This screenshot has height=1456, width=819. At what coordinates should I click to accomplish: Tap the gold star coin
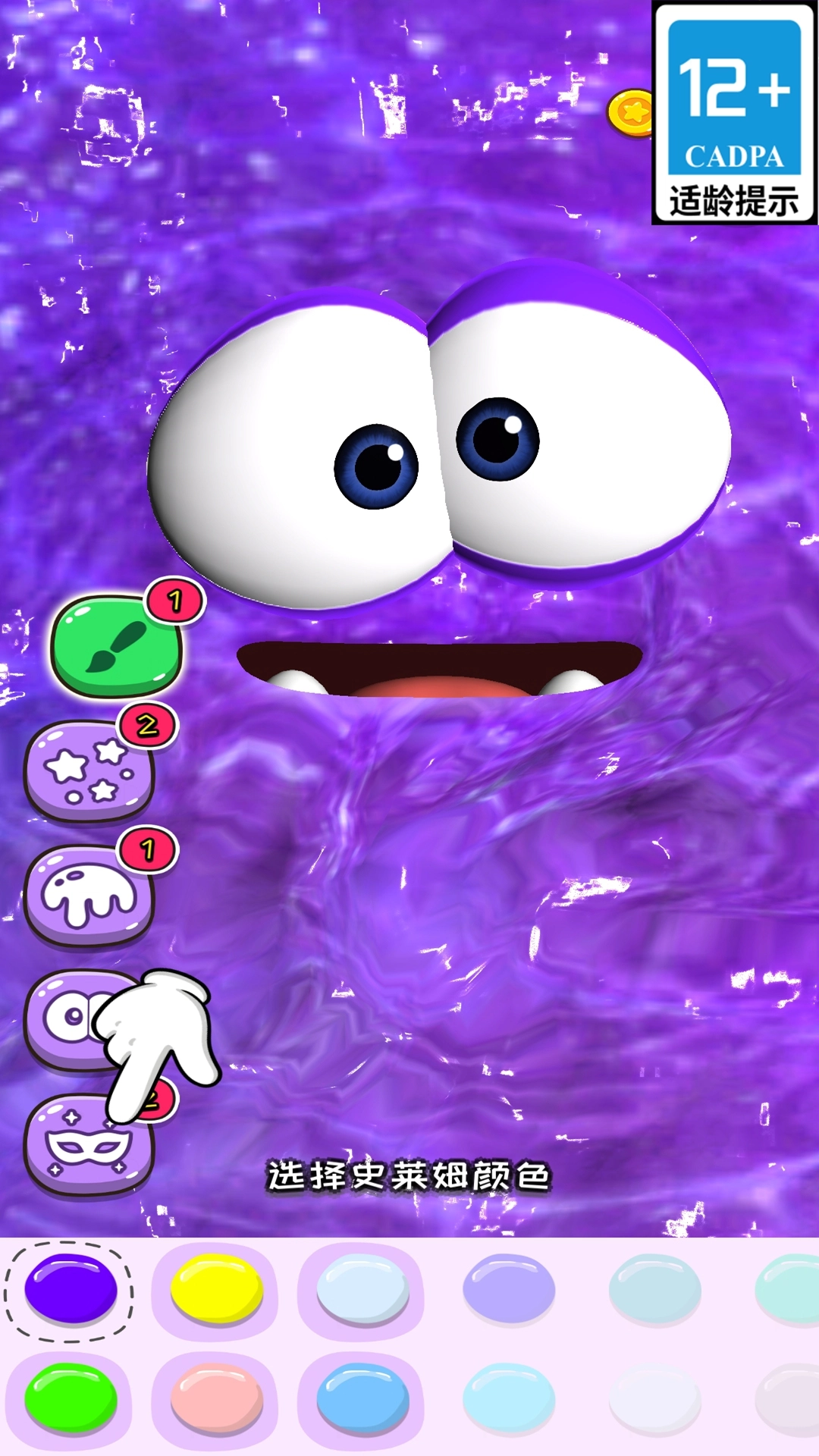(631, 114)
